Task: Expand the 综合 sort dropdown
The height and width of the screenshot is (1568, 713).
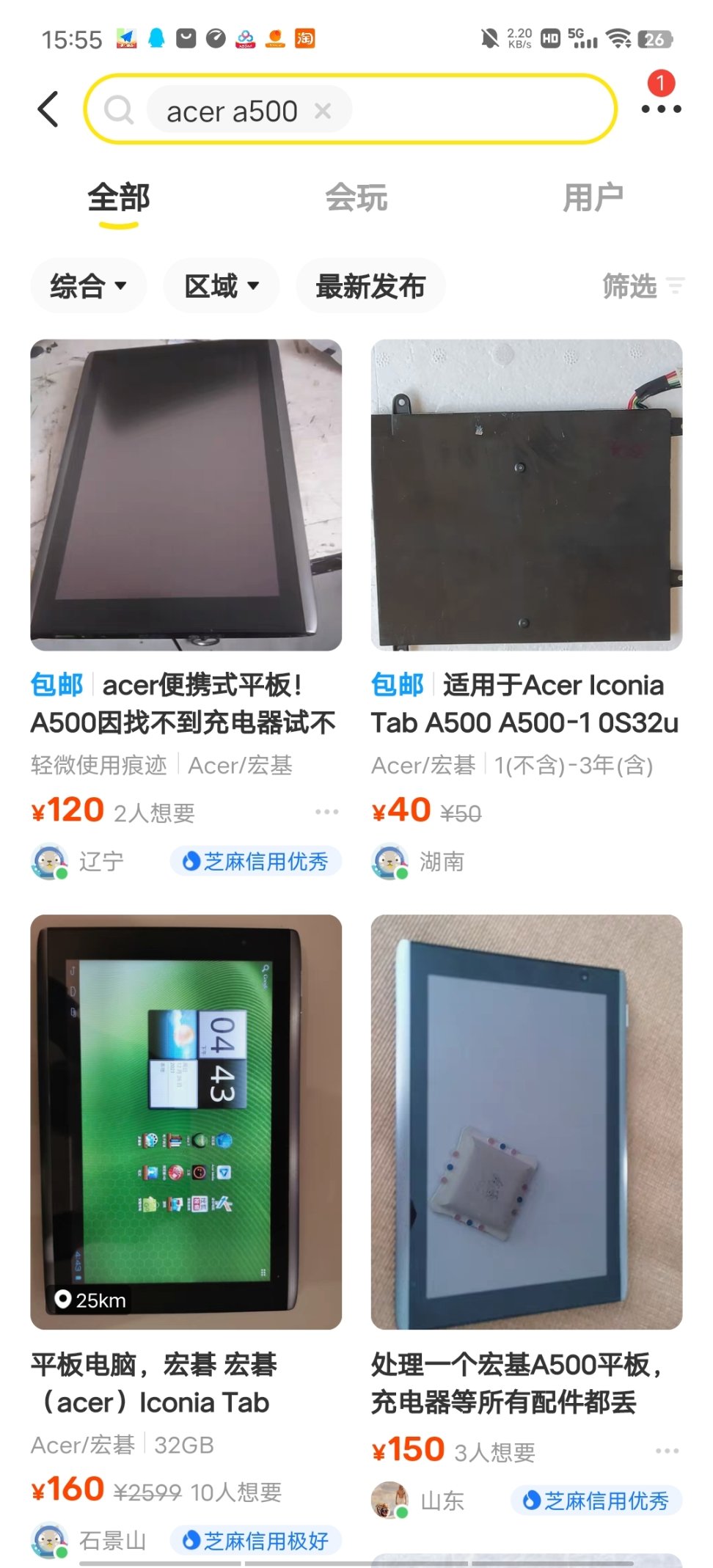Action: [x=88, y=286]
